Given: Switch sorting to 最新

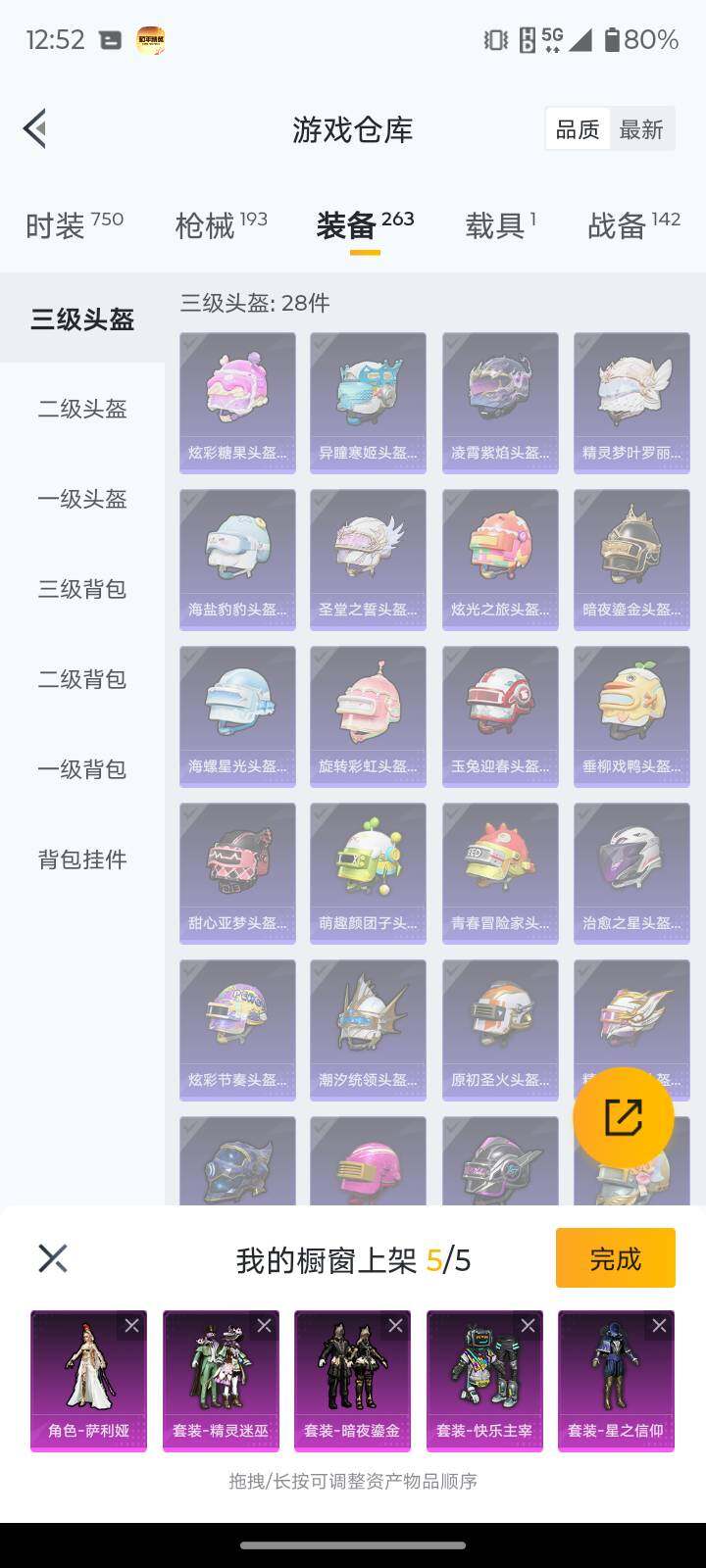Looking at the screenshot, I should (x=642, y=128).
